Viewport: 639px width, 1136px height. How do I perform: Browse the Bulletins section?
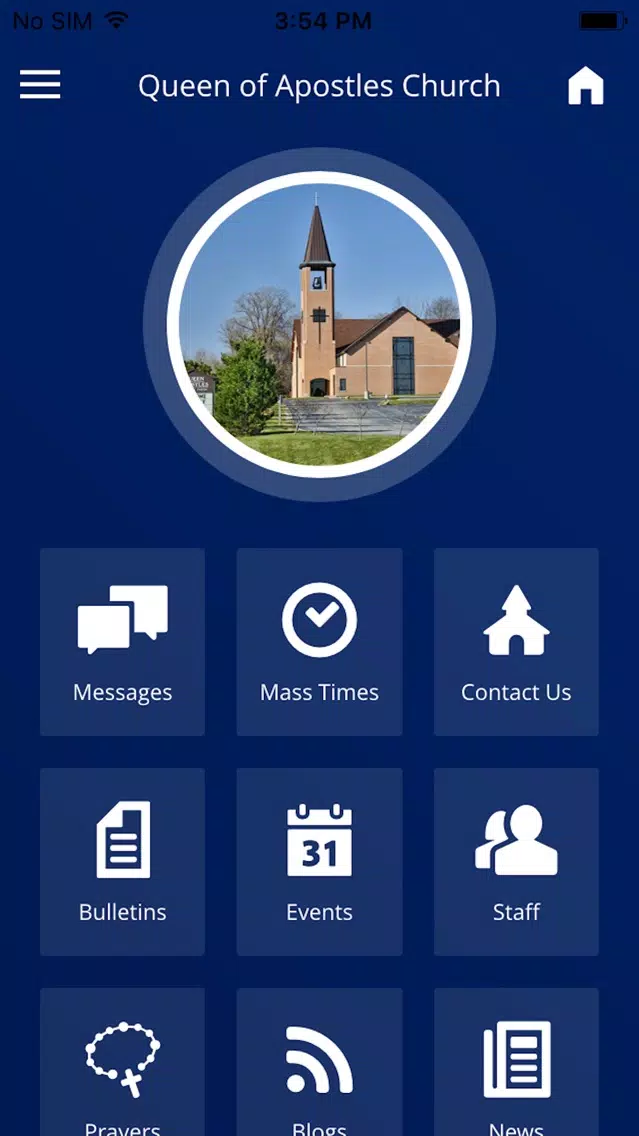click(122, 862)
